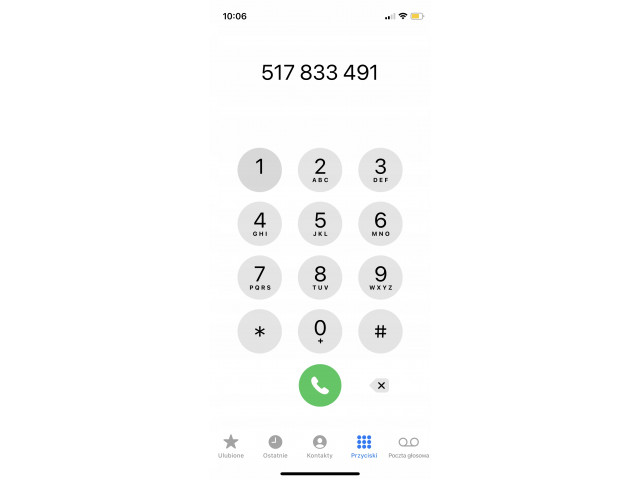Switch to the Ulubione tab
Screen dimensions: 640x480
(x=231, y=445)
